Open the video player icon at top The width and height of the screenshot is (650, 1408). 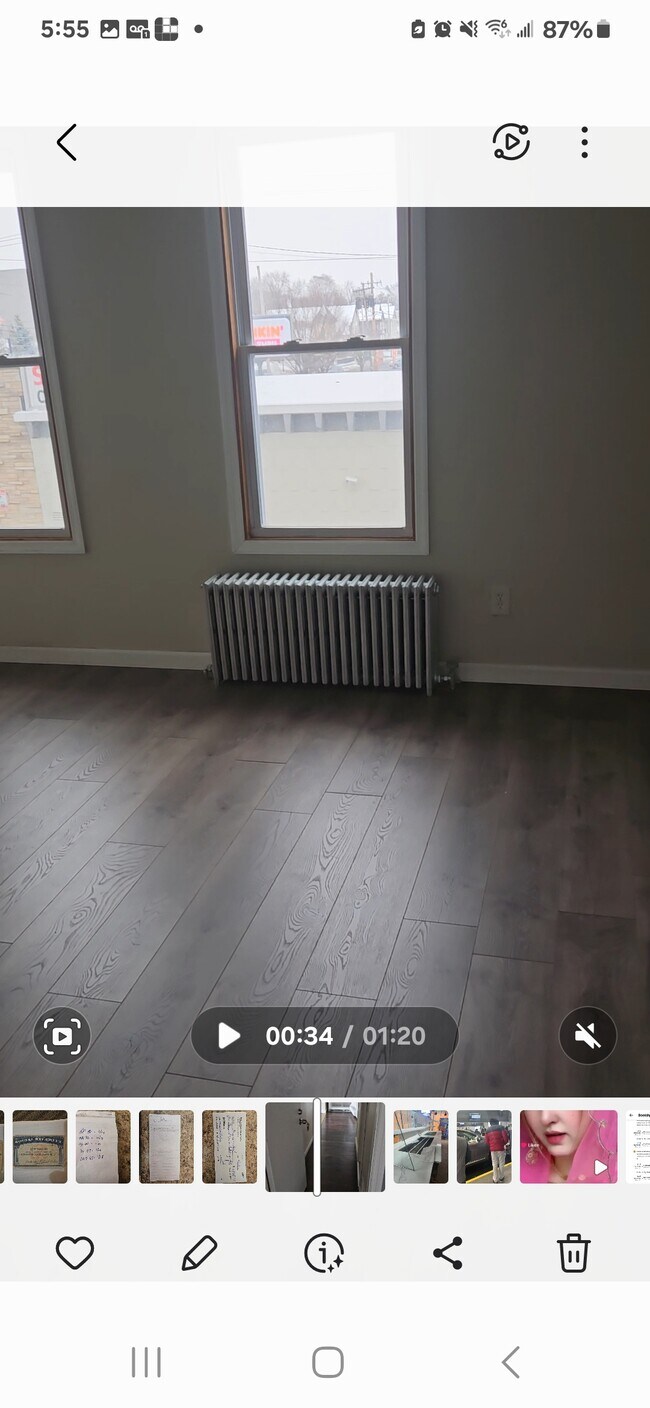tap(510, 143)
